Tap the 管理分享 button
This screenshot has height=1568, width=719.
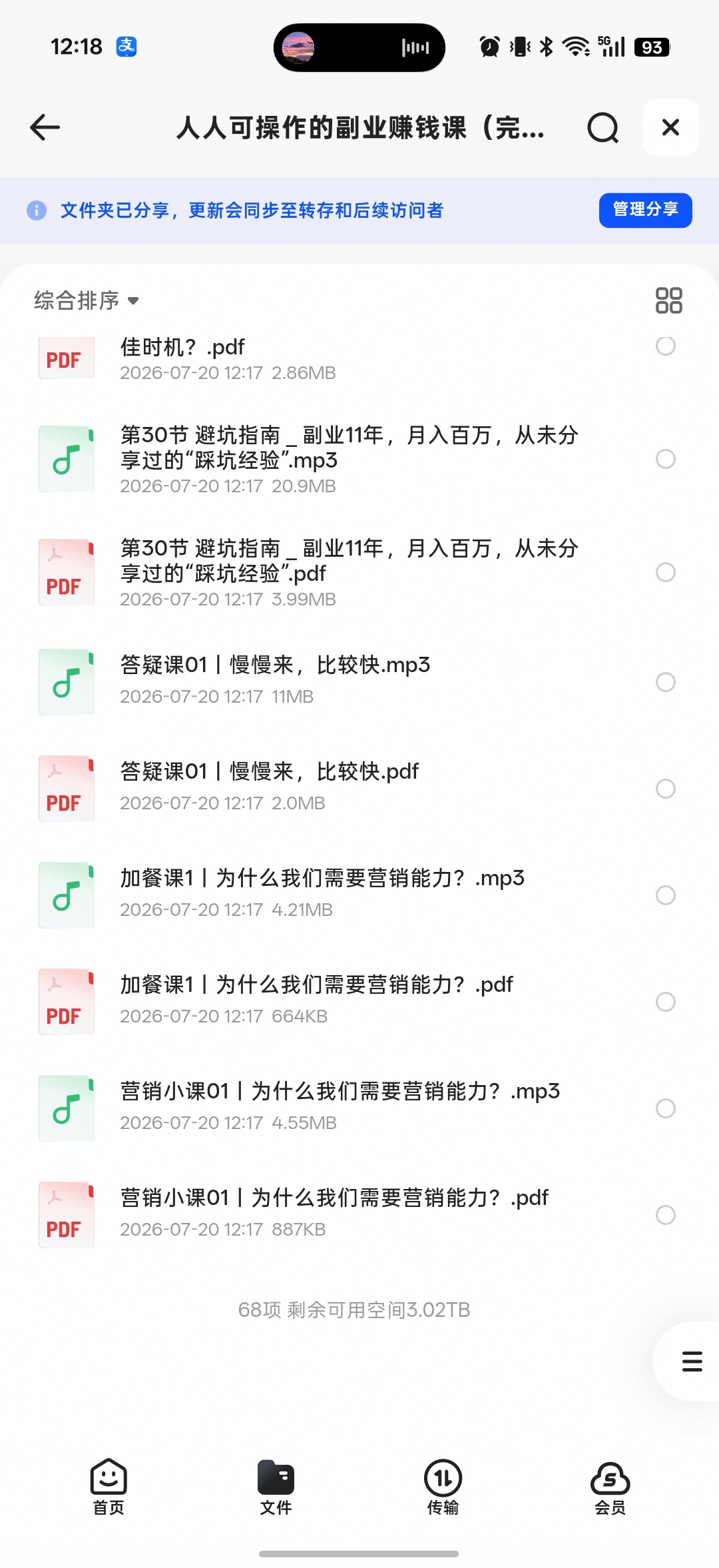coord(645,210)
